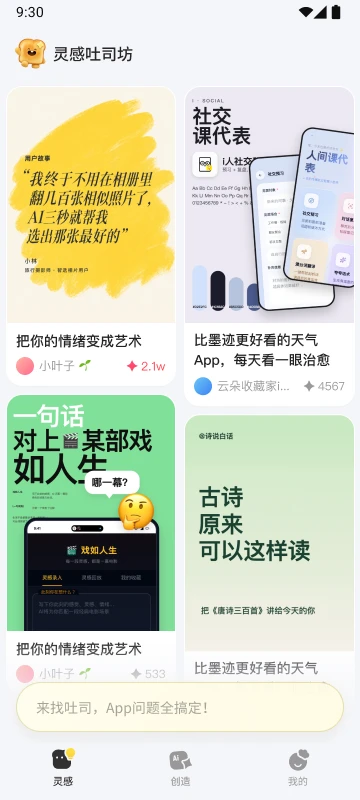Like the post showing 2.1w

[x=146, y=366]
